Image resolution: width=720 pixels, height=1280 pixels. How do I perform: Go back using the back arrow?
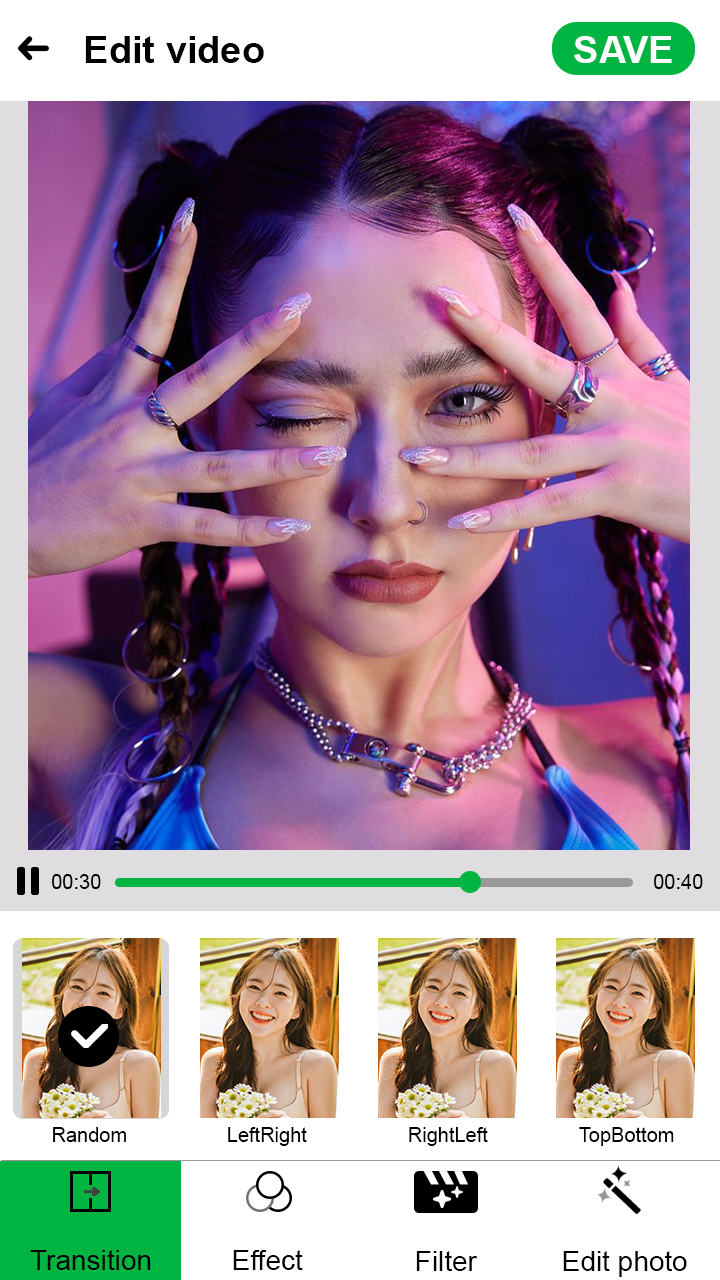click(33, 48)
